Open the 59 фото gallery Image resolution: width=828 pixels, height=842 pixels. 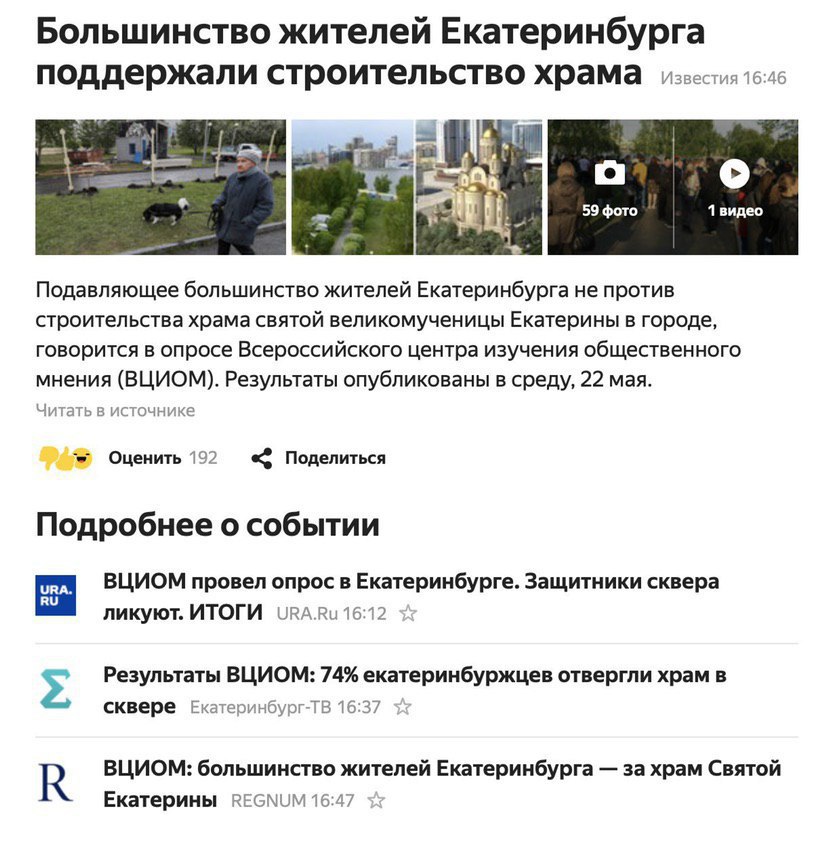[609, 187]
